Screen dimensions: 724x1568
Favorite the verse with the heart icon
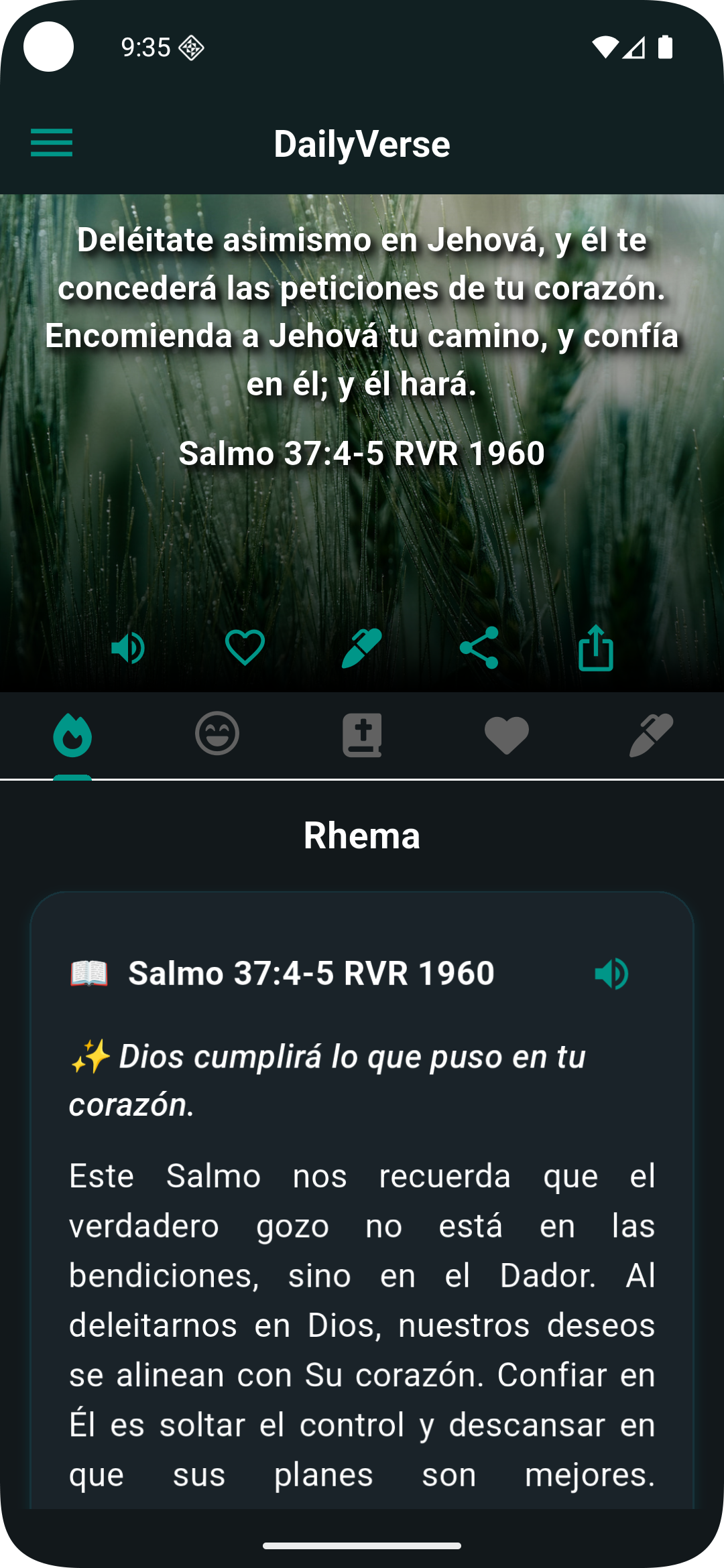(x=243, y=647)
